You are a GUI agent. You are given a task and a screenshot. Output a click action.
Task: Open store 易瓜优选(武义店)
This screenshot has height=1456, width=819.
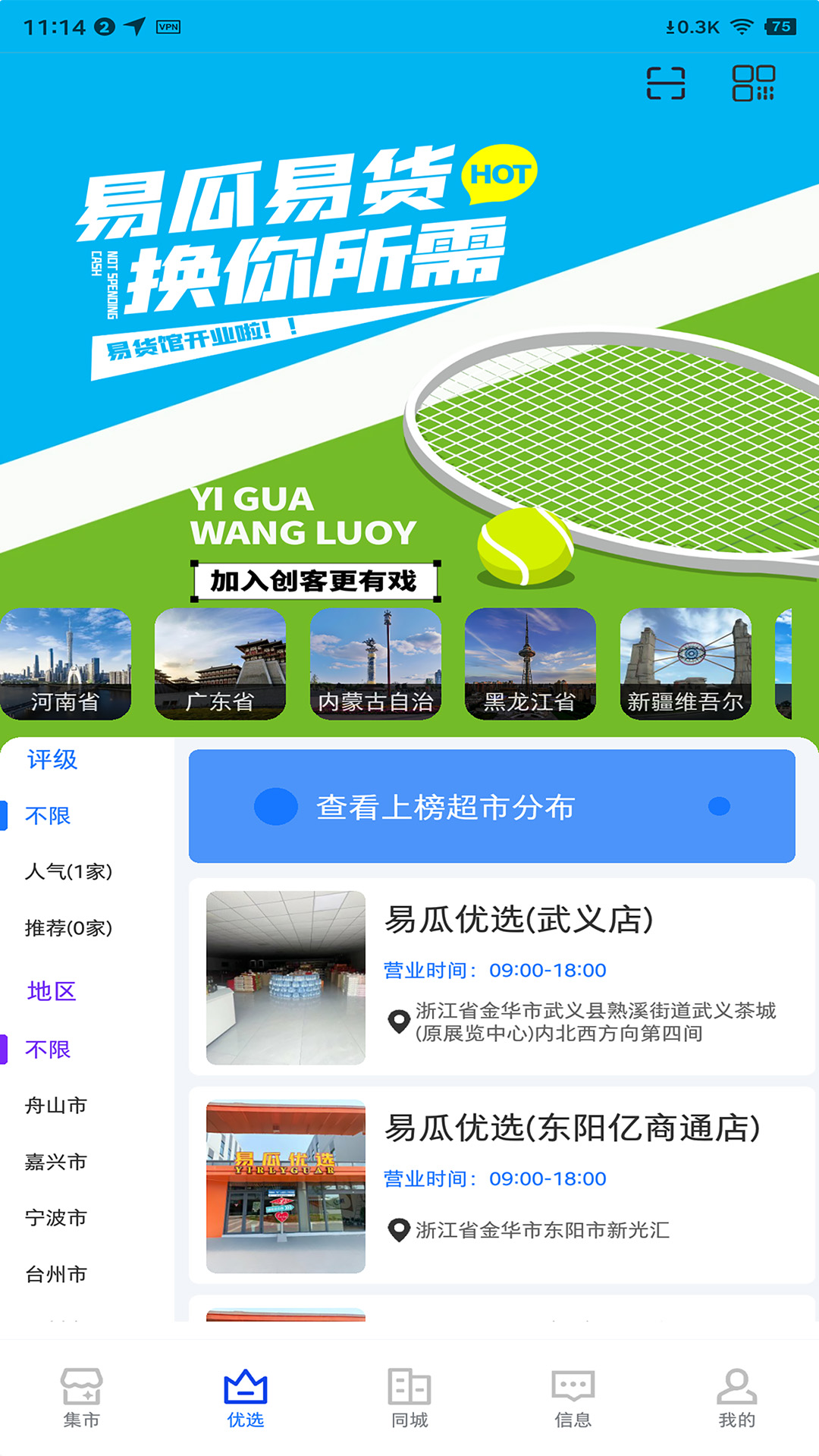[500, 977]
